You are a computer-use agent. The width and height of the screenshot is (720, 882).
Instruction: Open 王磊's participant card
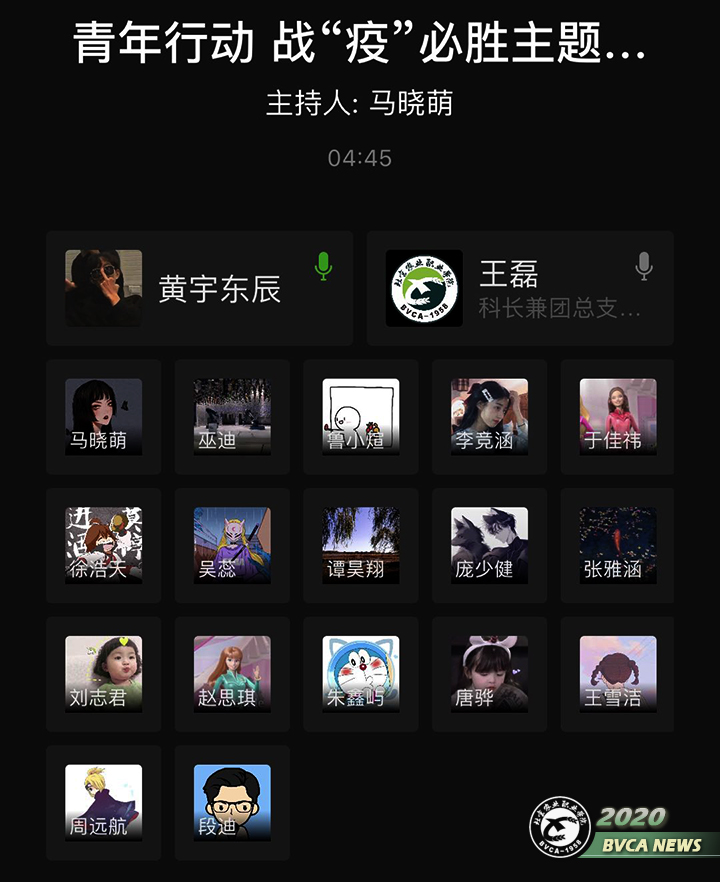pos(520,288)
